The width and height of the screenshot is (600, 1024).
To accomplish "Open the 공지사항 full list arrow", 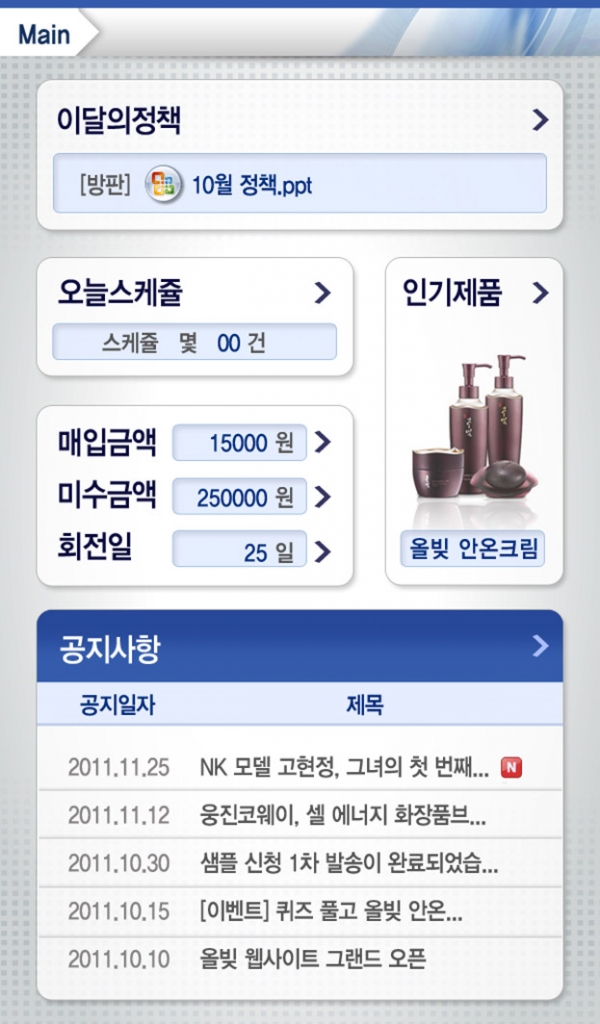I will (540, 646).
